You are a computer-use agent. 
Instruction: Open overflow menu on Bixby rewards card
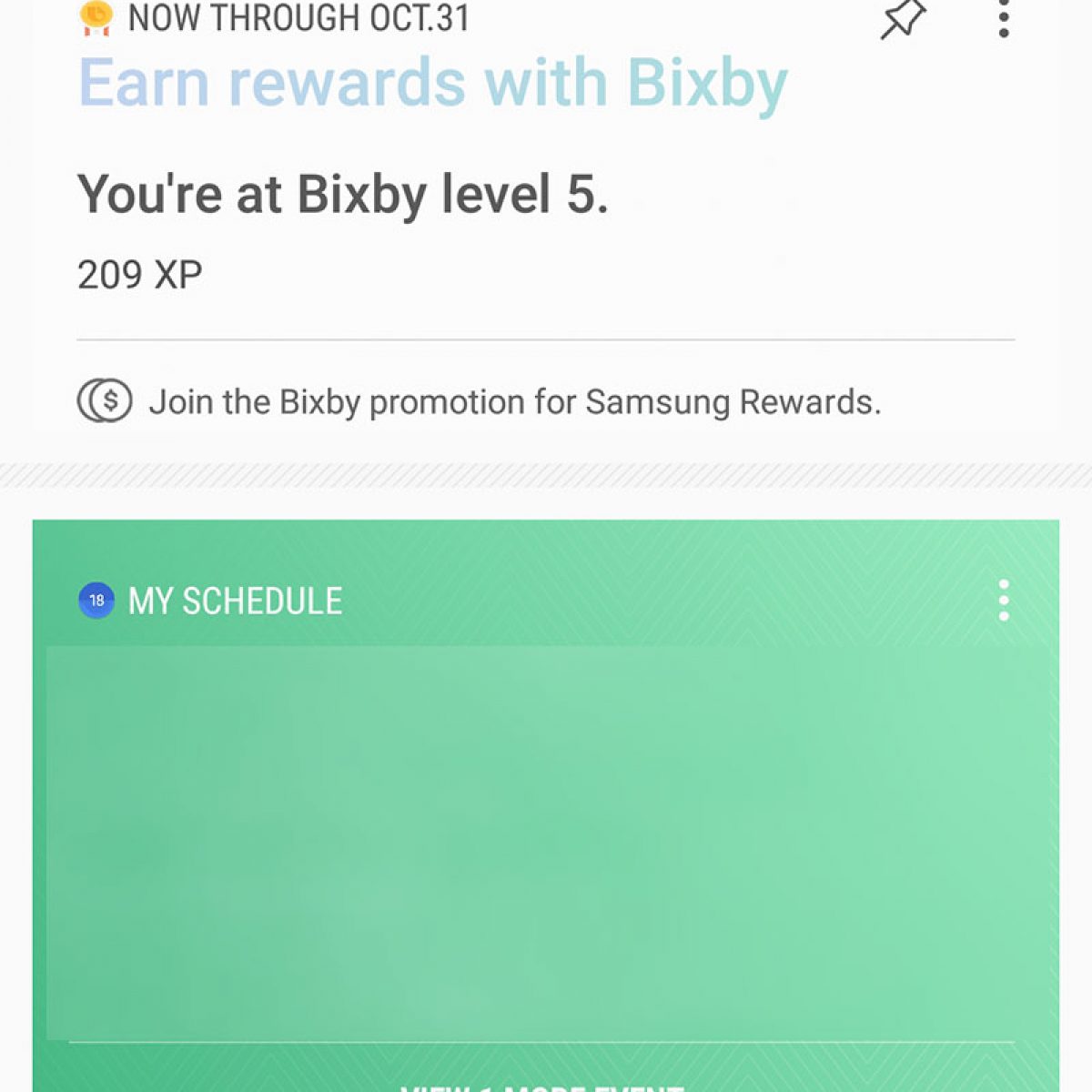(x=1003, y=18)
